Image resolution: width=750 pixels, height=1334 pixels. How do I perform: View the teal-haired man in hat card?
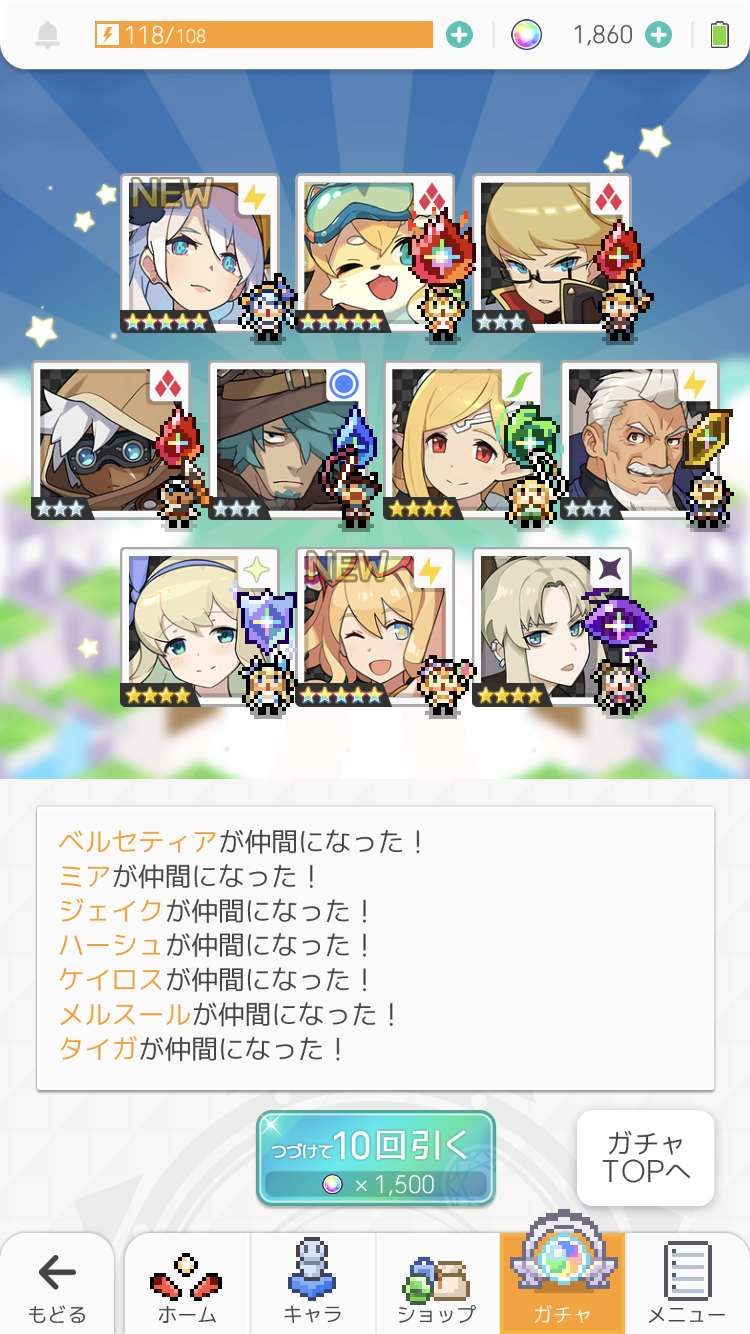click(x=286, y=440)
